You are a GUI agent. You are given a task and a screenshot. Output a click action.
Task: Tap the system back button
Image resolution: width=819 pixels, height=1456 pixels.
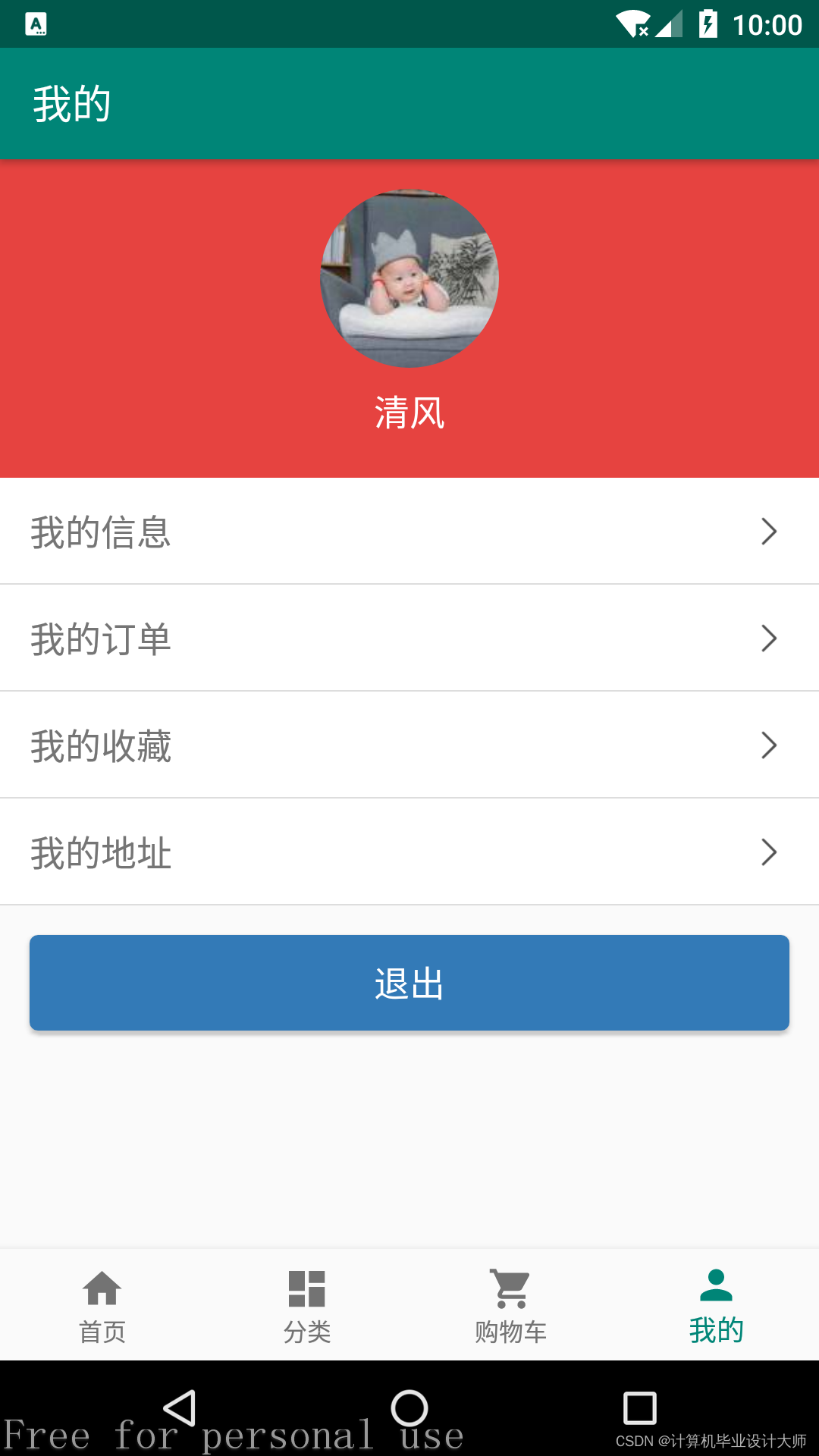[x=180, y=1408]
